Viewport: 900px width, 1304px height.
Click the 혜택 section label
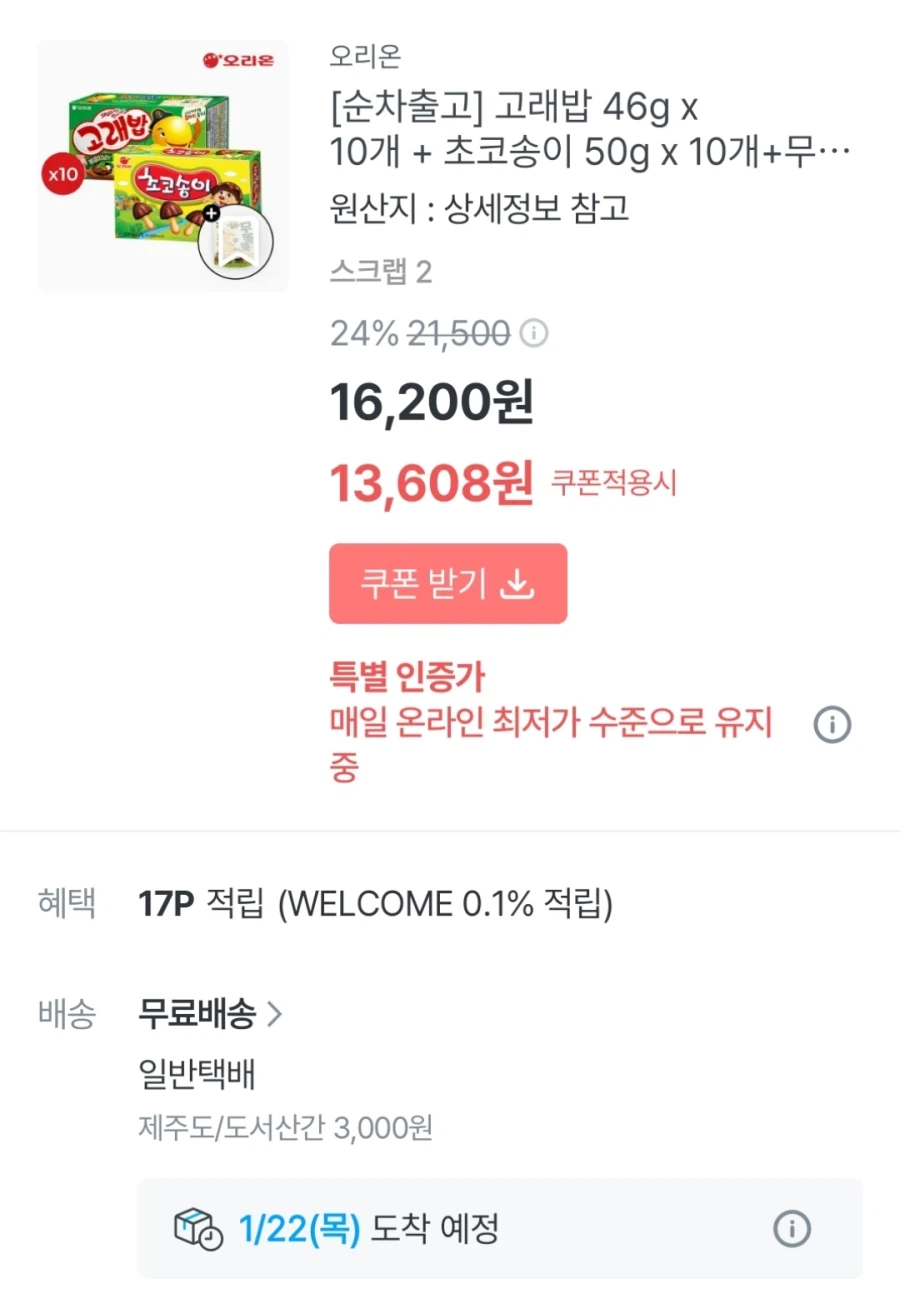pyautogui.click(x=65, y=904)
